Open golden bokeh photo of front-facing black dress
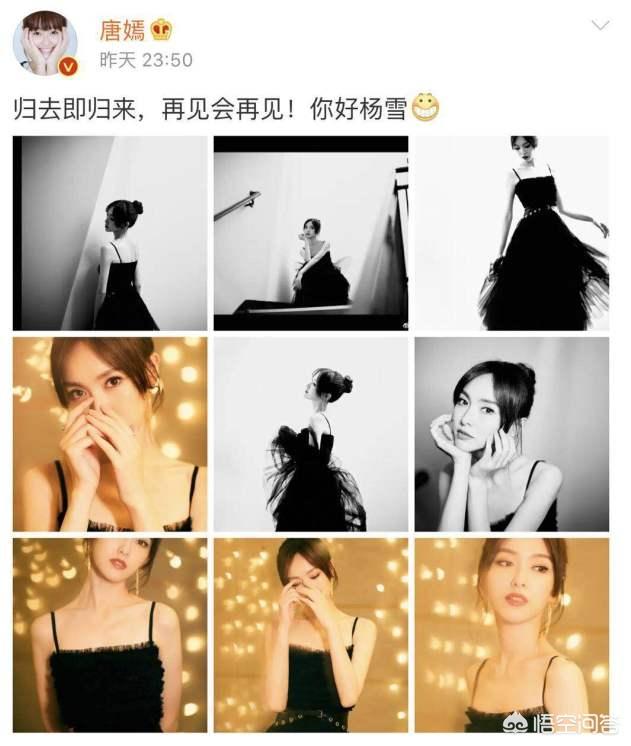 [x=110, y=635]
